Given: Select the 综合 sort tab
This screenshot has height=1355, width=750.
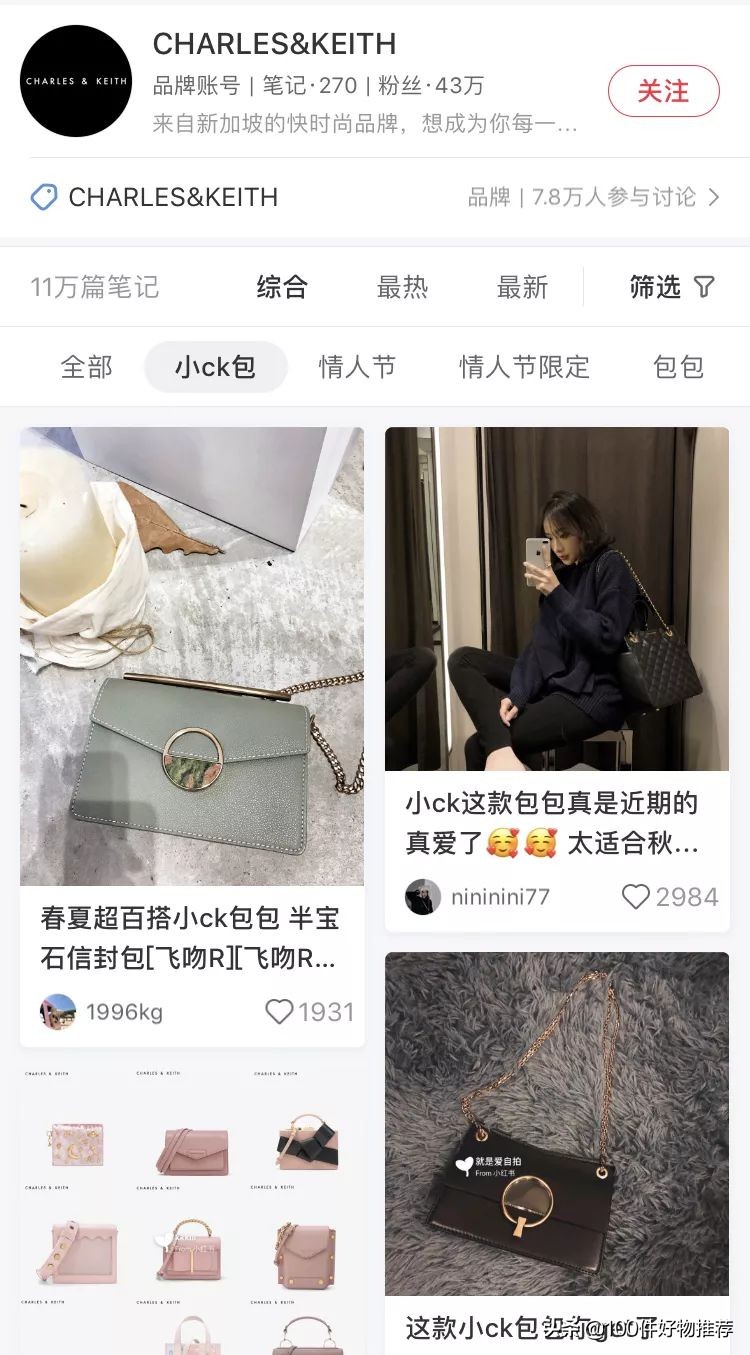Looking at the screenshot, I should coord(282,288).
